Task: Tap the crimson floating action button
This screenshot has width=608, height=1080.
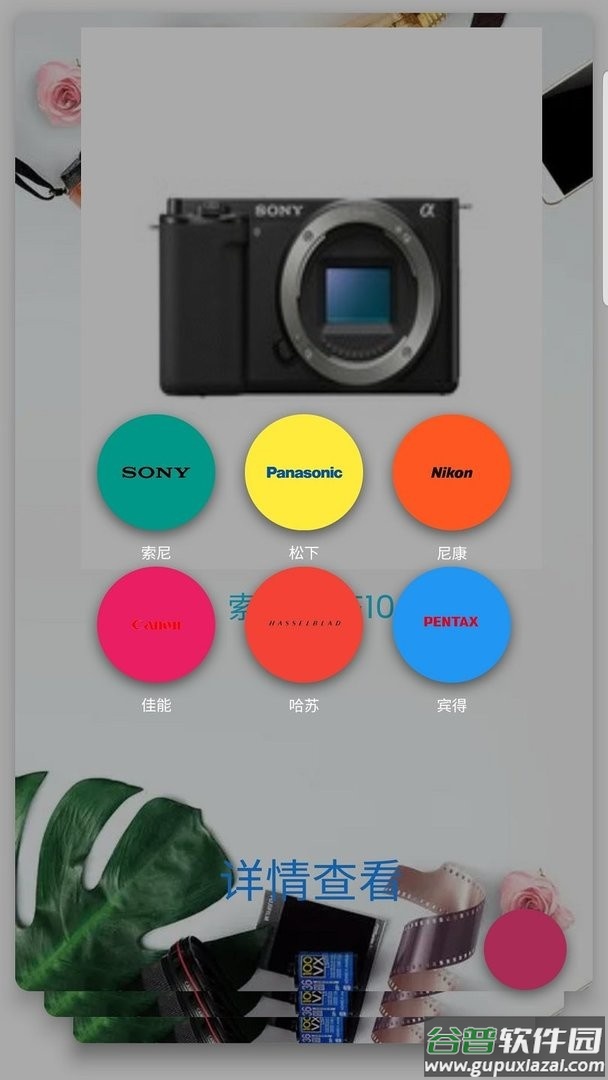Action: (x=525, y=949)
